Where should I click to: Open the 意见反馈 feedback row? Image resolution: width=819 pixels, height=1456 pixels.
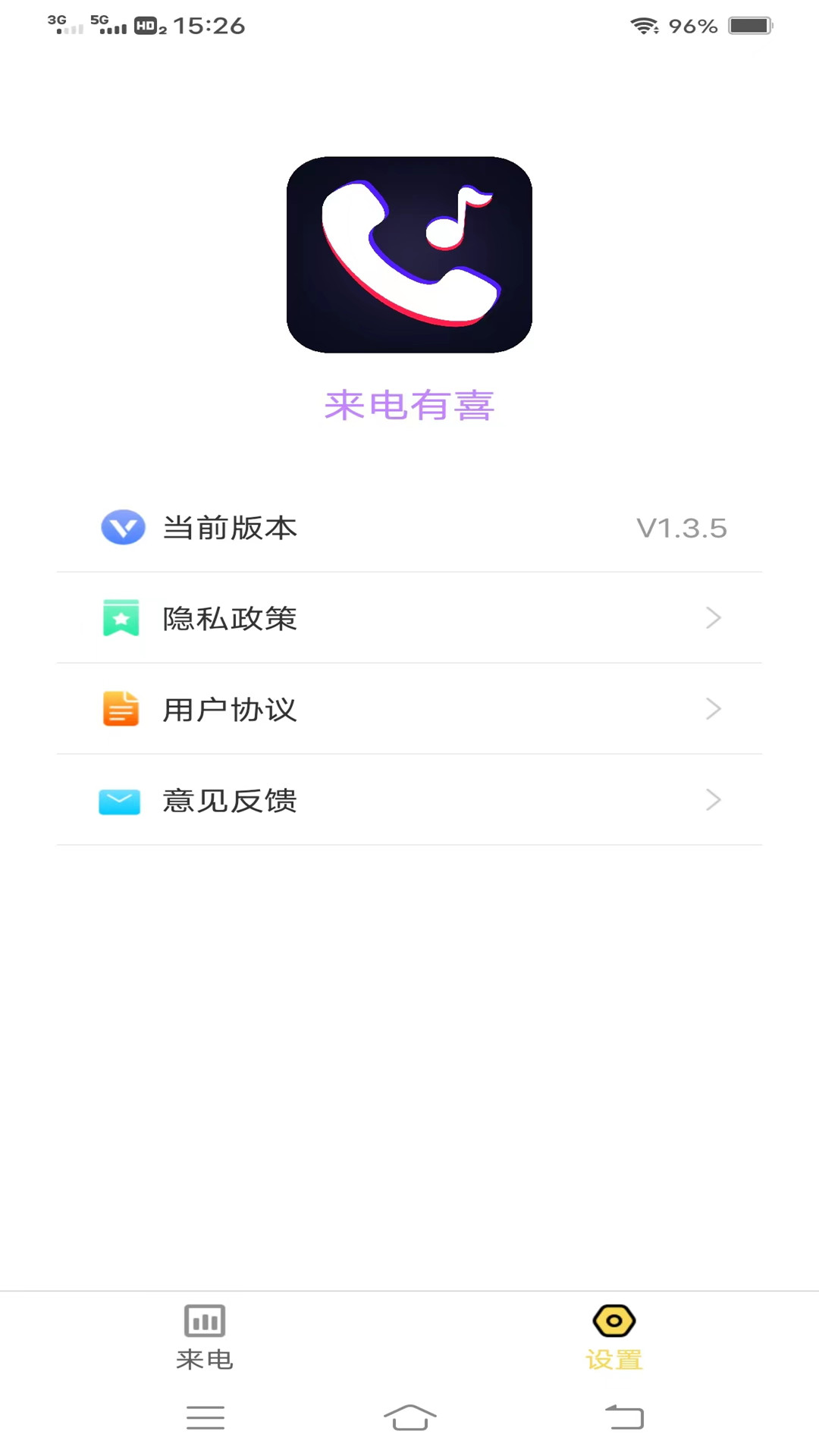pyautogui.click(x=409, y=800)
